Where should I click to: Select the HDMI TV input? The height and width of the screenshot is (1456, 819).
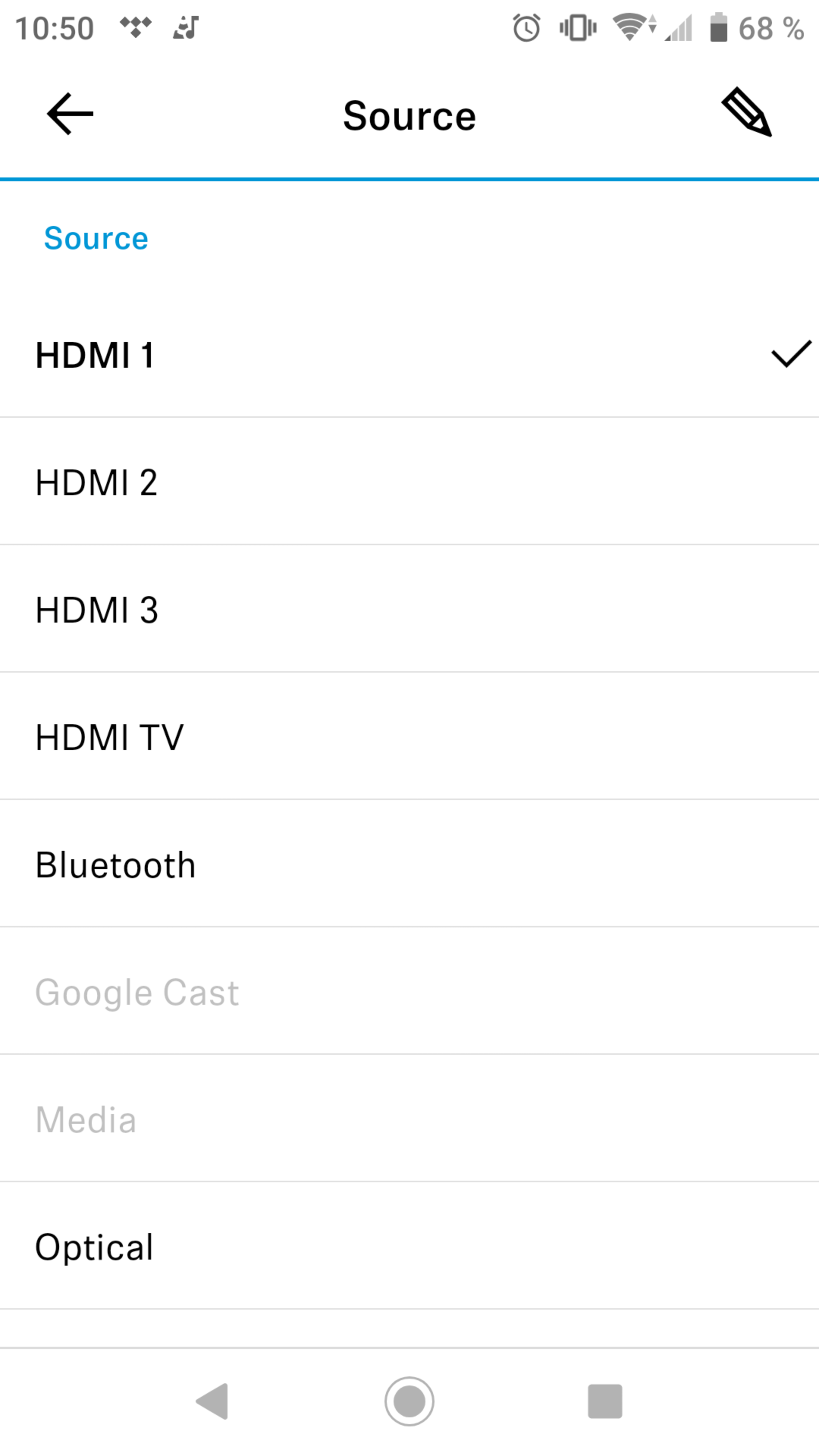click(x=409, y=736)
